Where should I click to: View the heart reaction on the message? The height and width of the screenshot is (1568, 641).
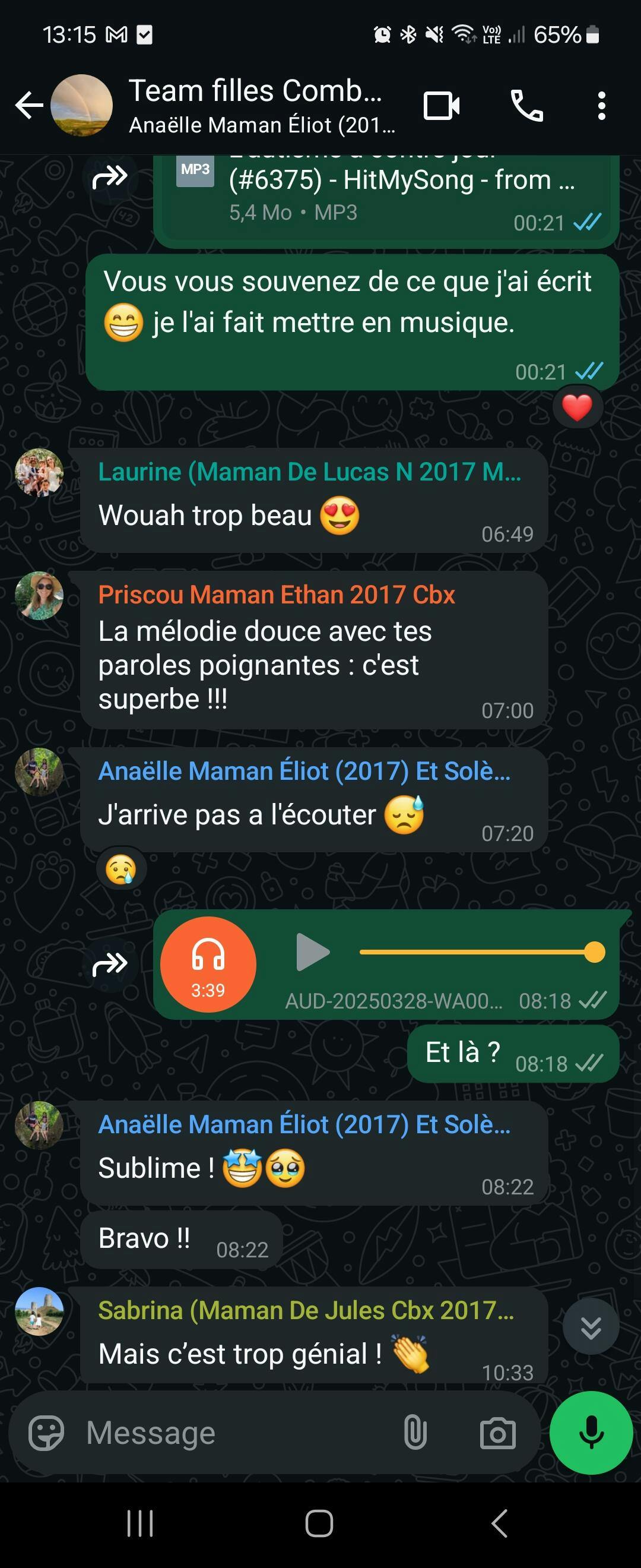coord(576,408)
